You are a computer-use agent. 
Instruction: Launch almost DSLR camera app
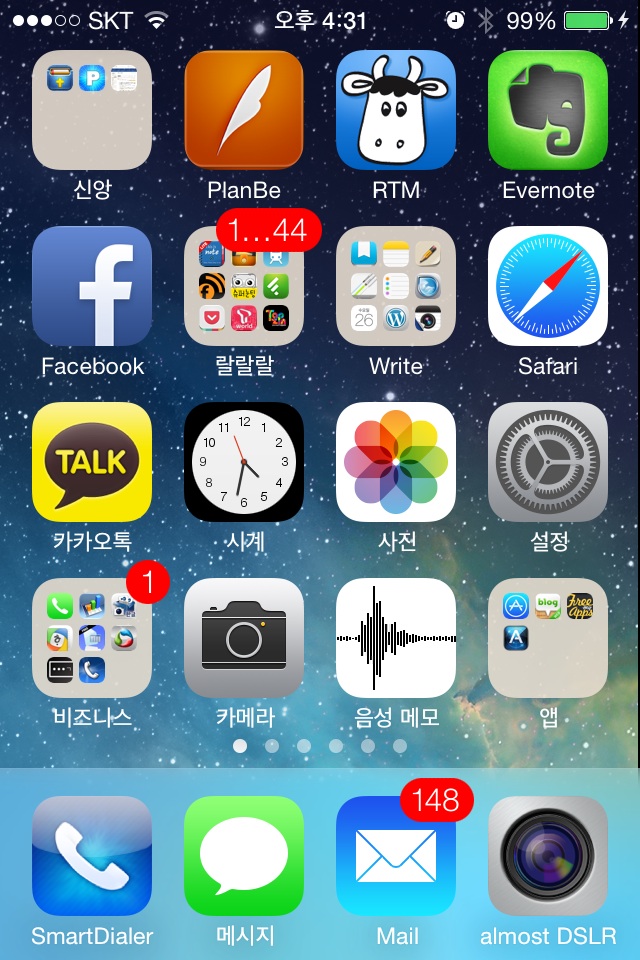[x=548, y=856]
